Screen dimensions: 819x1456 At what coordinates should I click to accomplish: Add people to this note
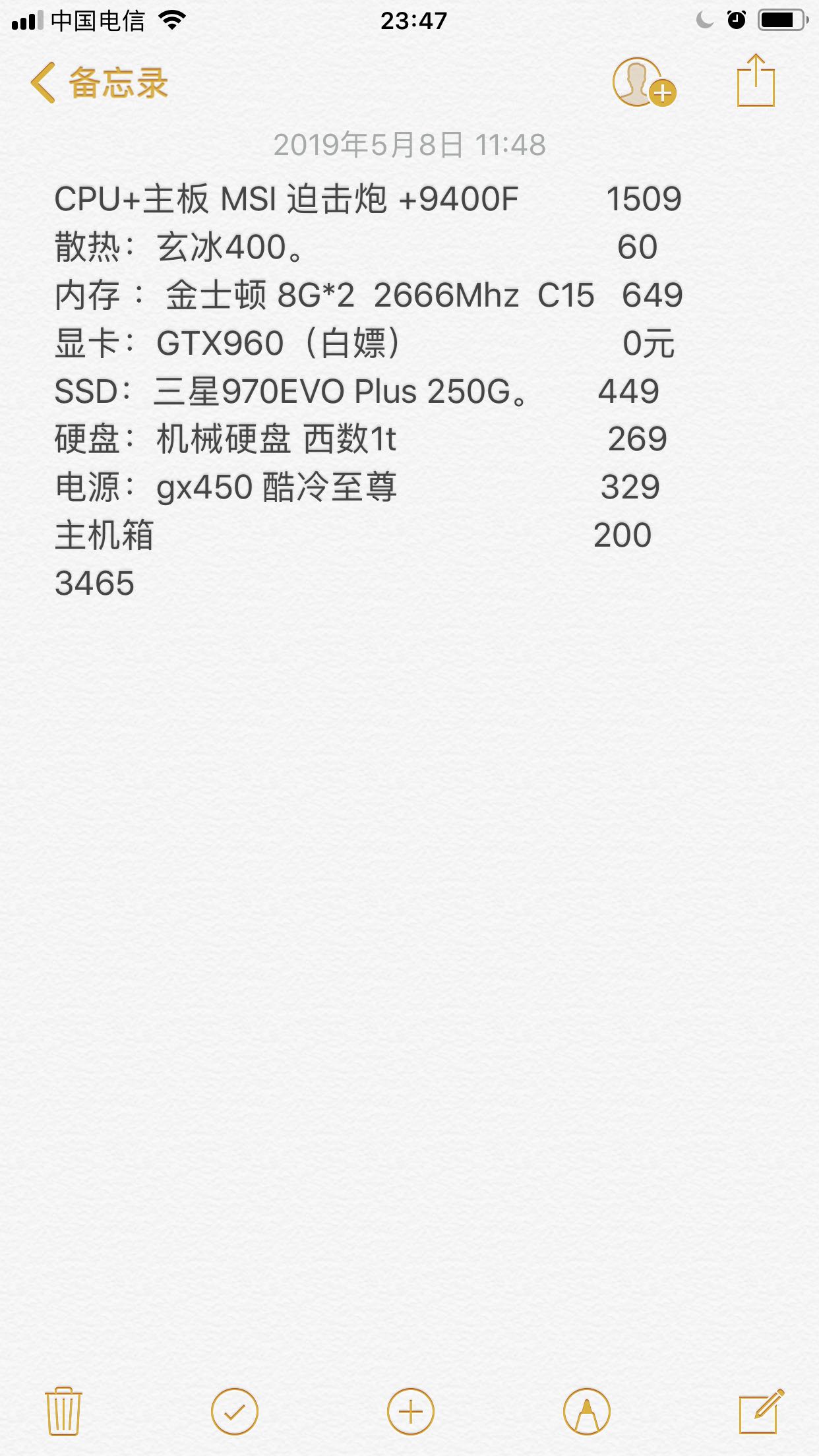[644, 83]
